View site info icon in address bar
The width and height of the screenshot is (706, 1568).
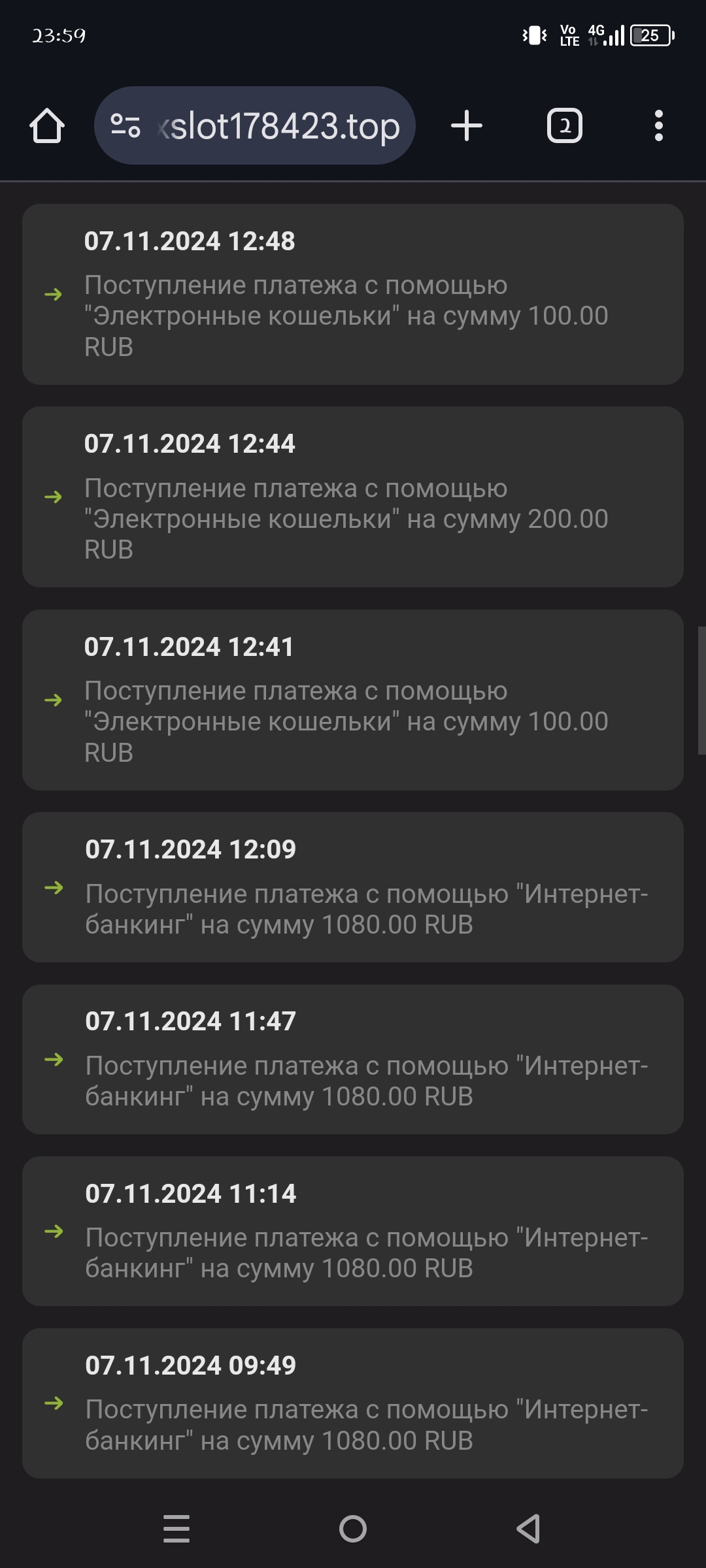(x=126, y=125)
